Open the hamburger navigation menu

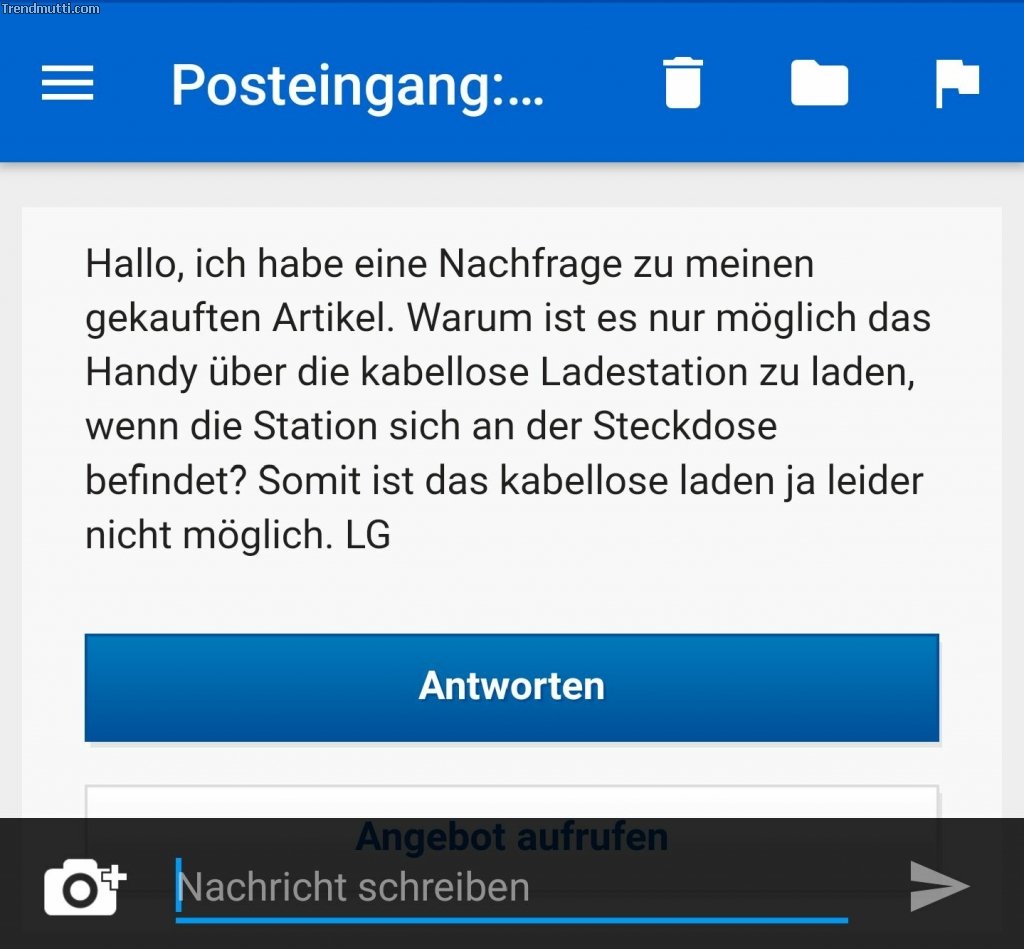pos(67,84)
